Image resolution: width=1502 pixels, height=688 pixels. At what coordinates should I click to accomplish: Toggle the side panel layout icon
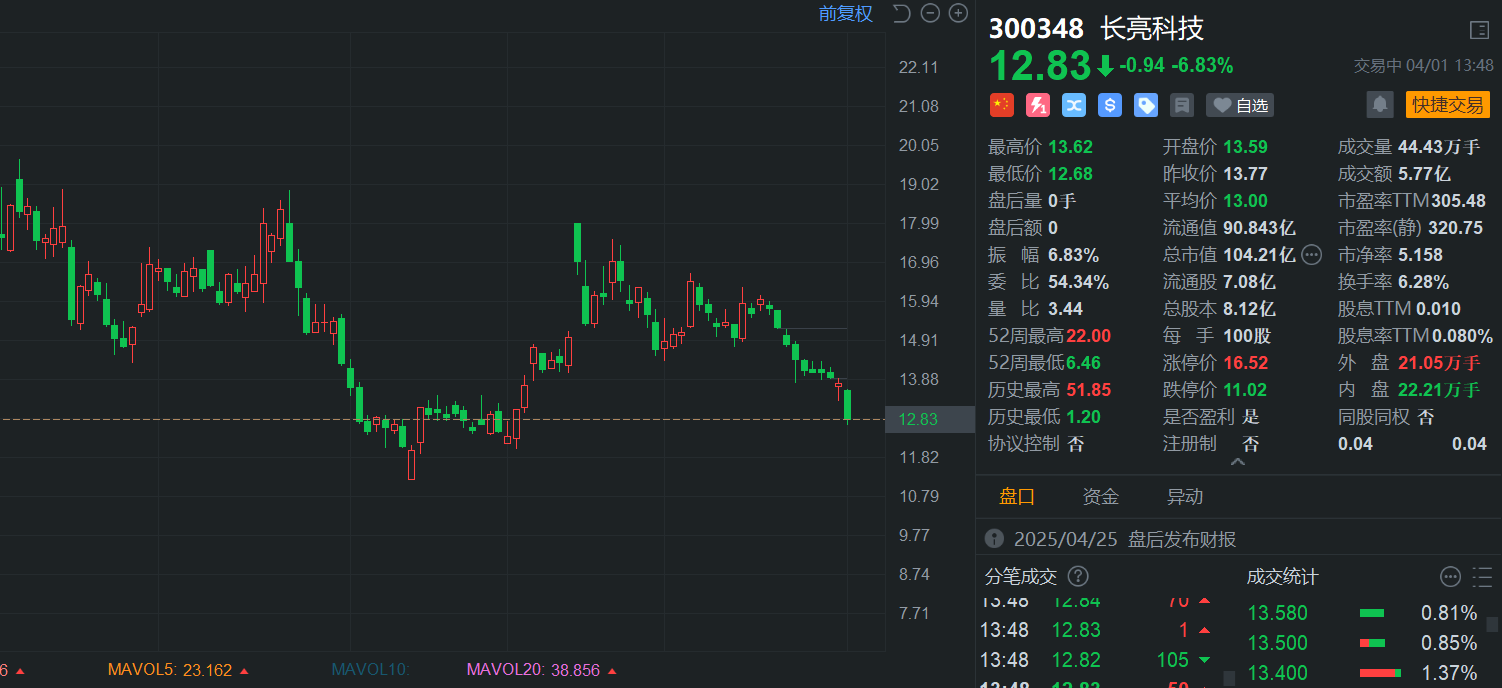click(x=1479, y=30)
